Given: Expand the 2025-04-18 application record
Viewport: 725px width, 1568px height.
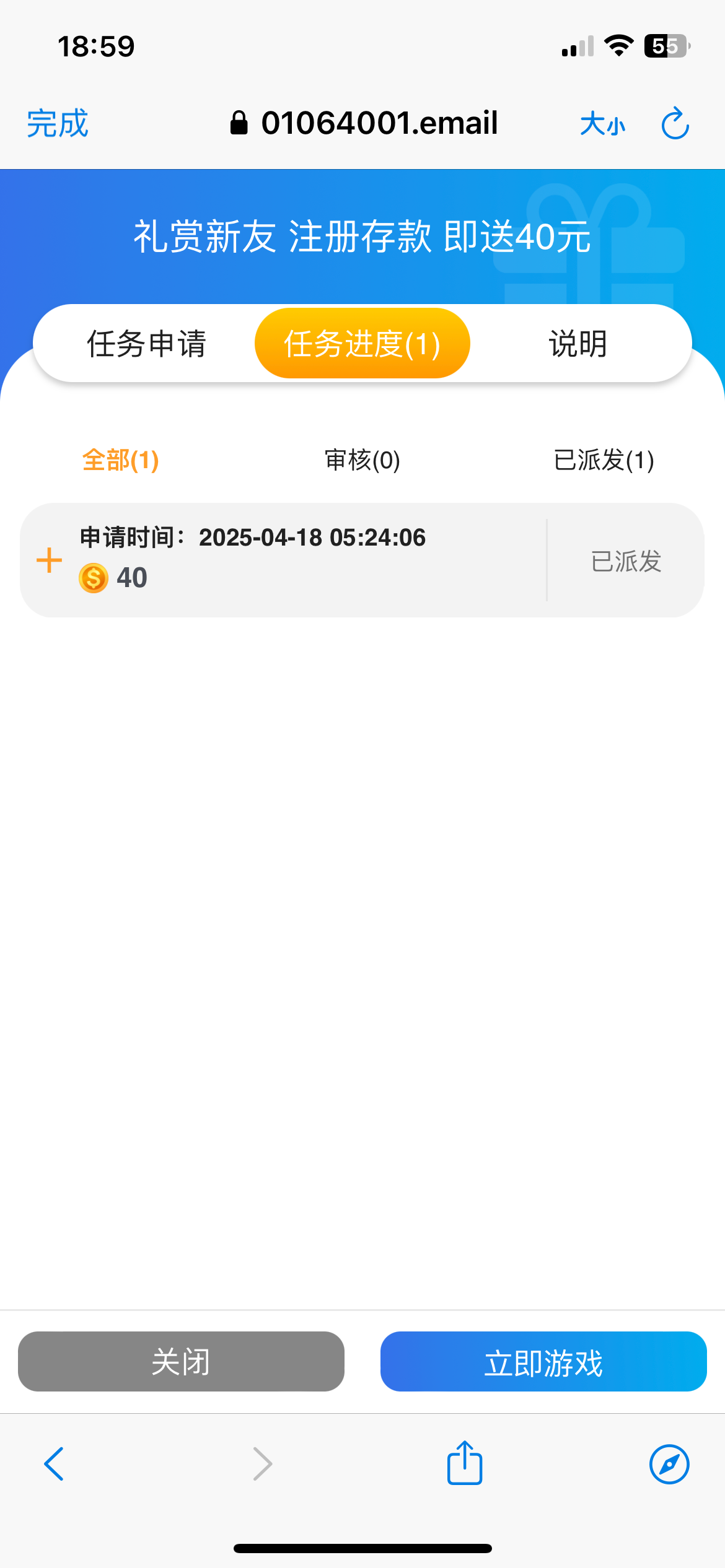Looking at the screenshot, I should coord(50,560).
